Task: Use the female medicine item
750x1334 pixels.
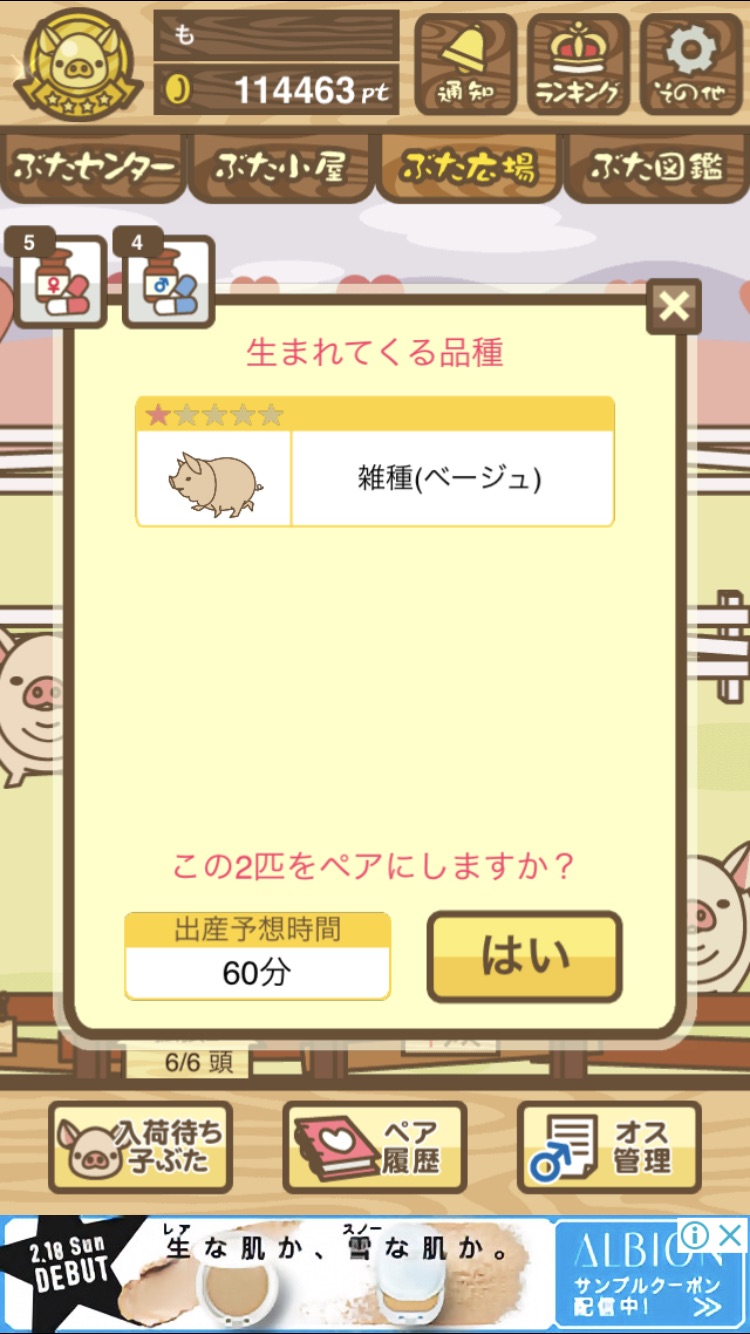Action: [59, 283]
